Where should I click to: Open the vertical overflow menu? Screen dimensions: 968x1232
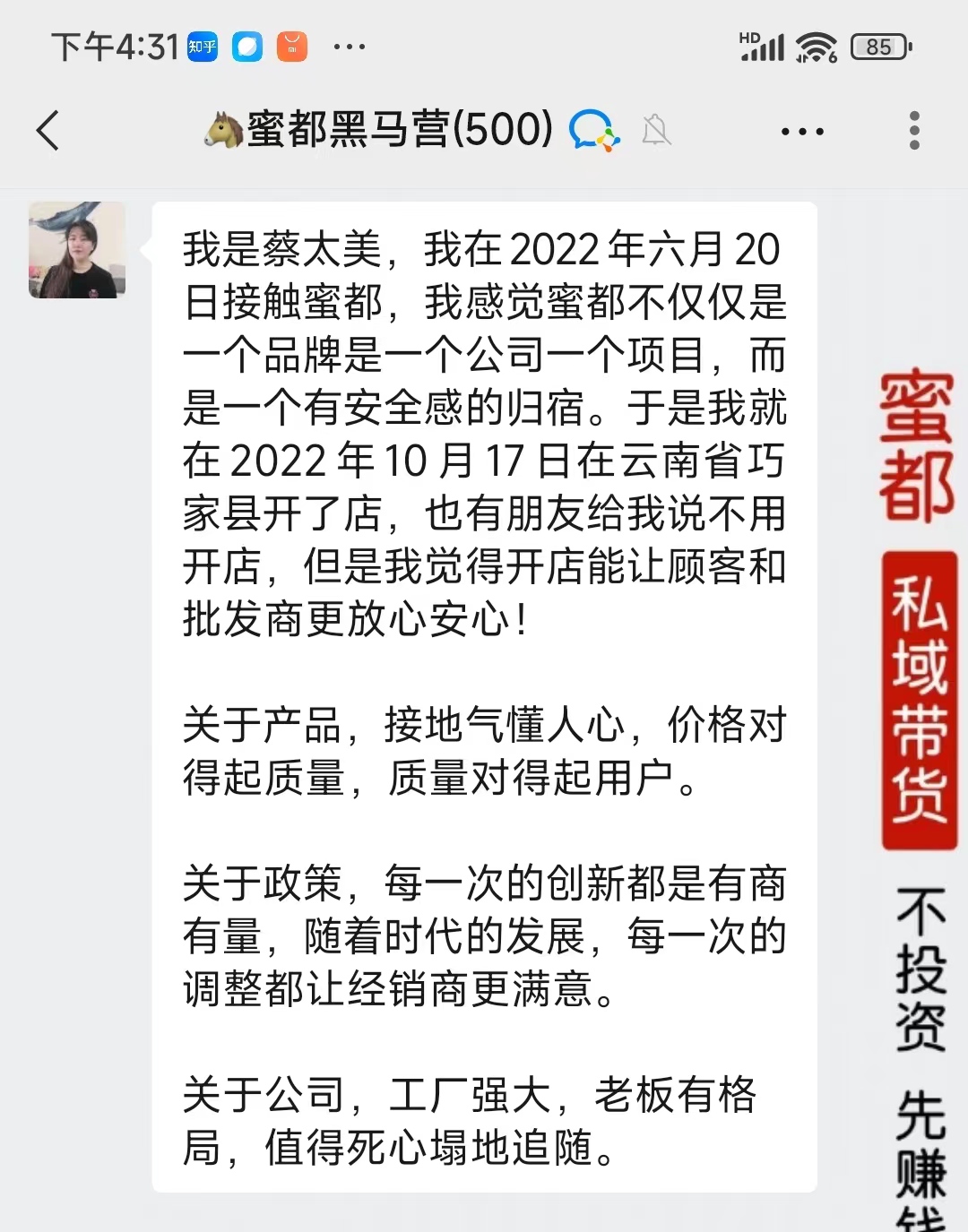[x=914, y=131]
